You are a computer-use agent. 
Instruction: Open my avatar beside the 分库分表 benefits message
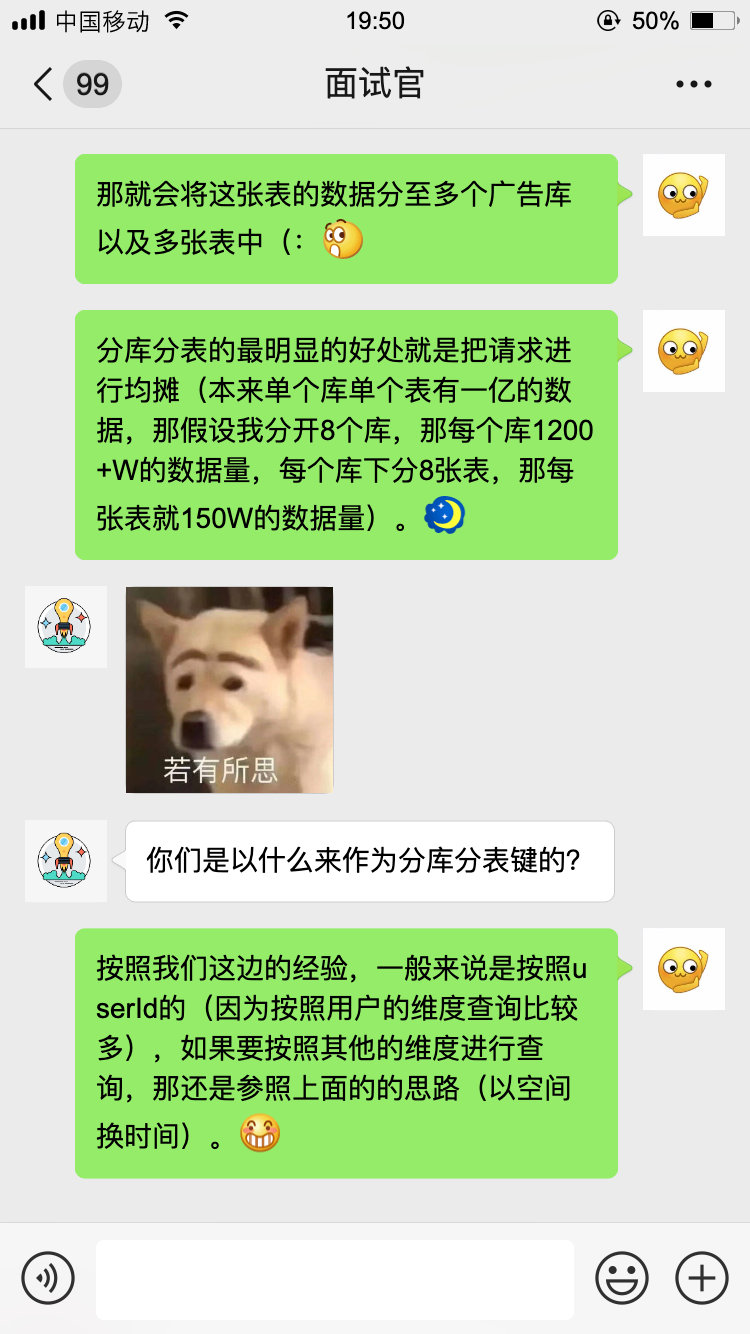point(683,350)
